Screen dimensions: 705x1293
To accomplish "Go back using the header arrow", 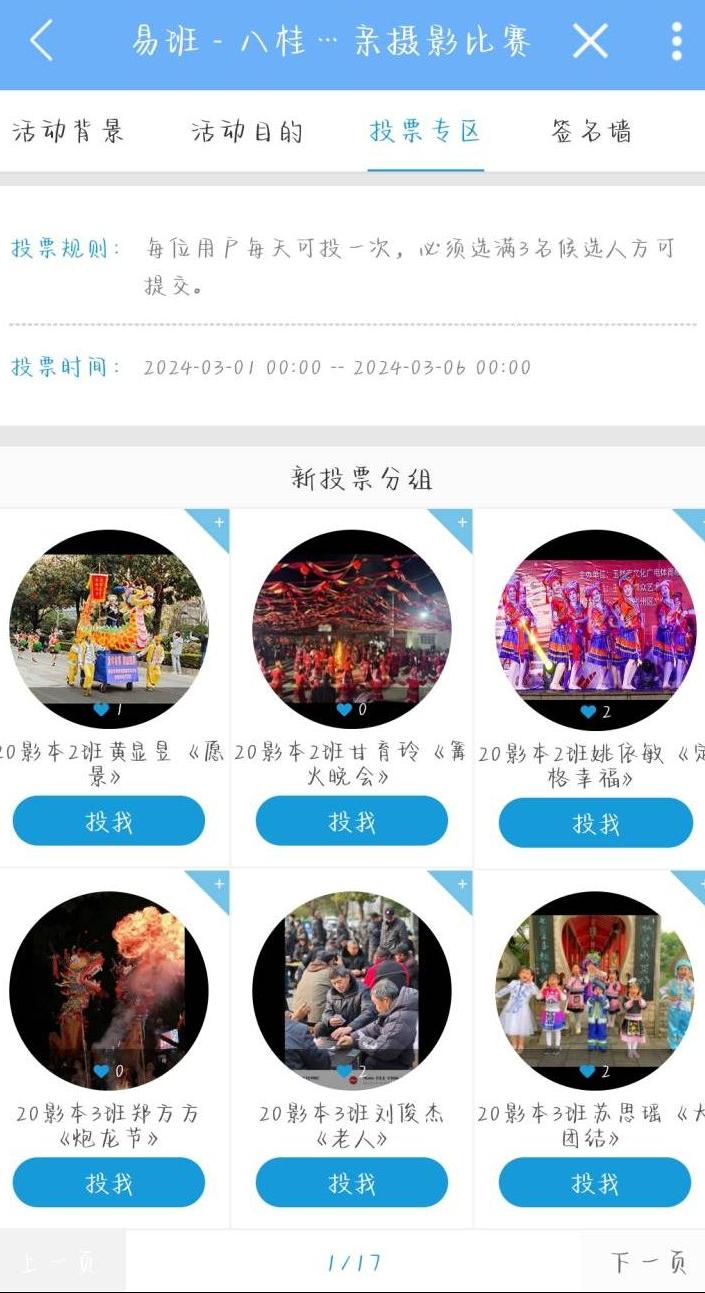I will 42,42.
